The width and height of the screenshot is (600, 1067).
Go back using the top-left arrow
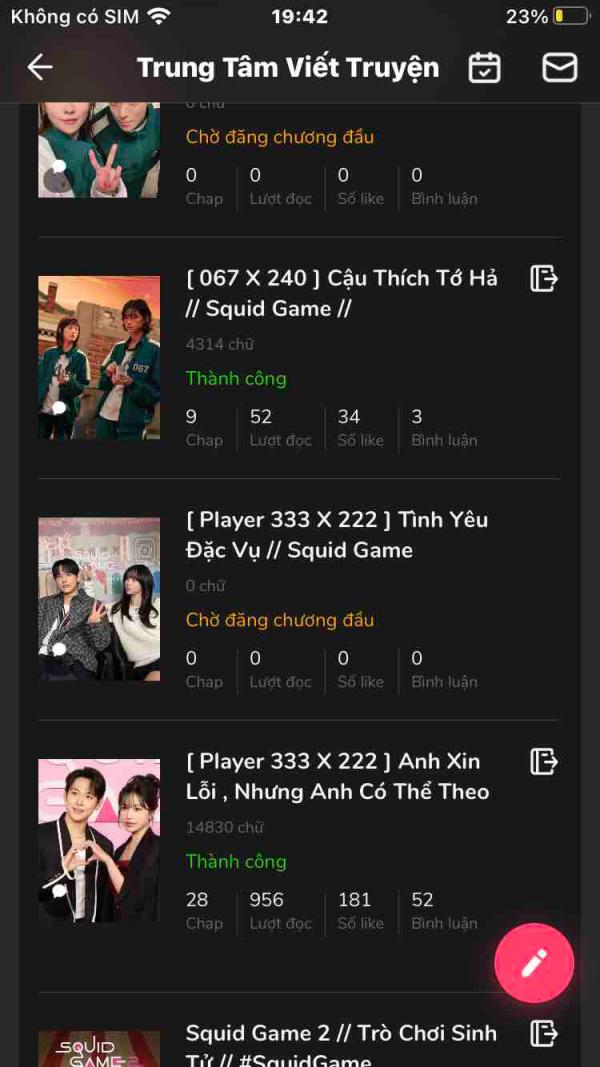pyautogui.click(x=40, y=67)
